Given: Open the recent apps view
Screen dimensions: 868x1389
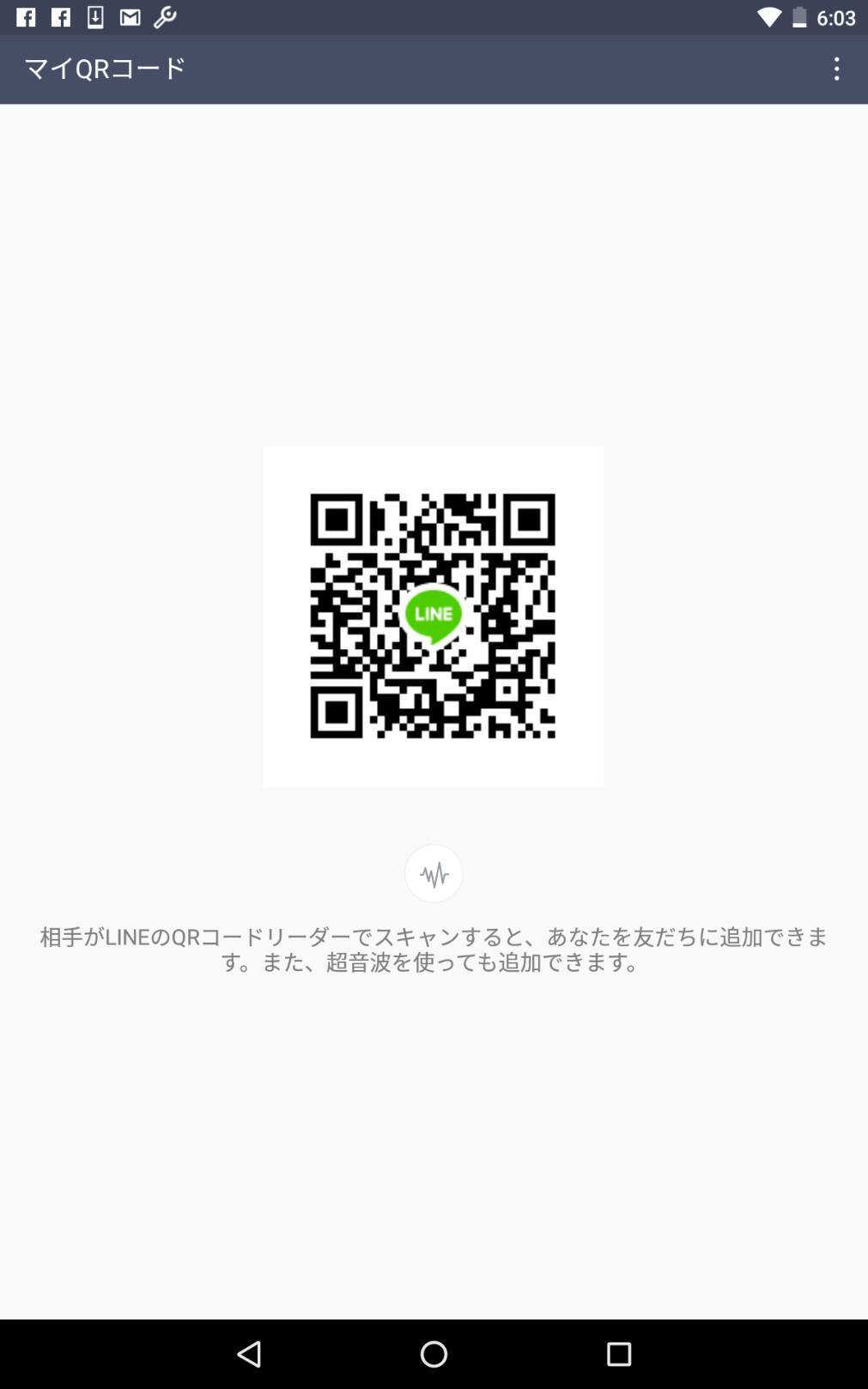Looking at the screenshot, I should [x=618, y=1354].
